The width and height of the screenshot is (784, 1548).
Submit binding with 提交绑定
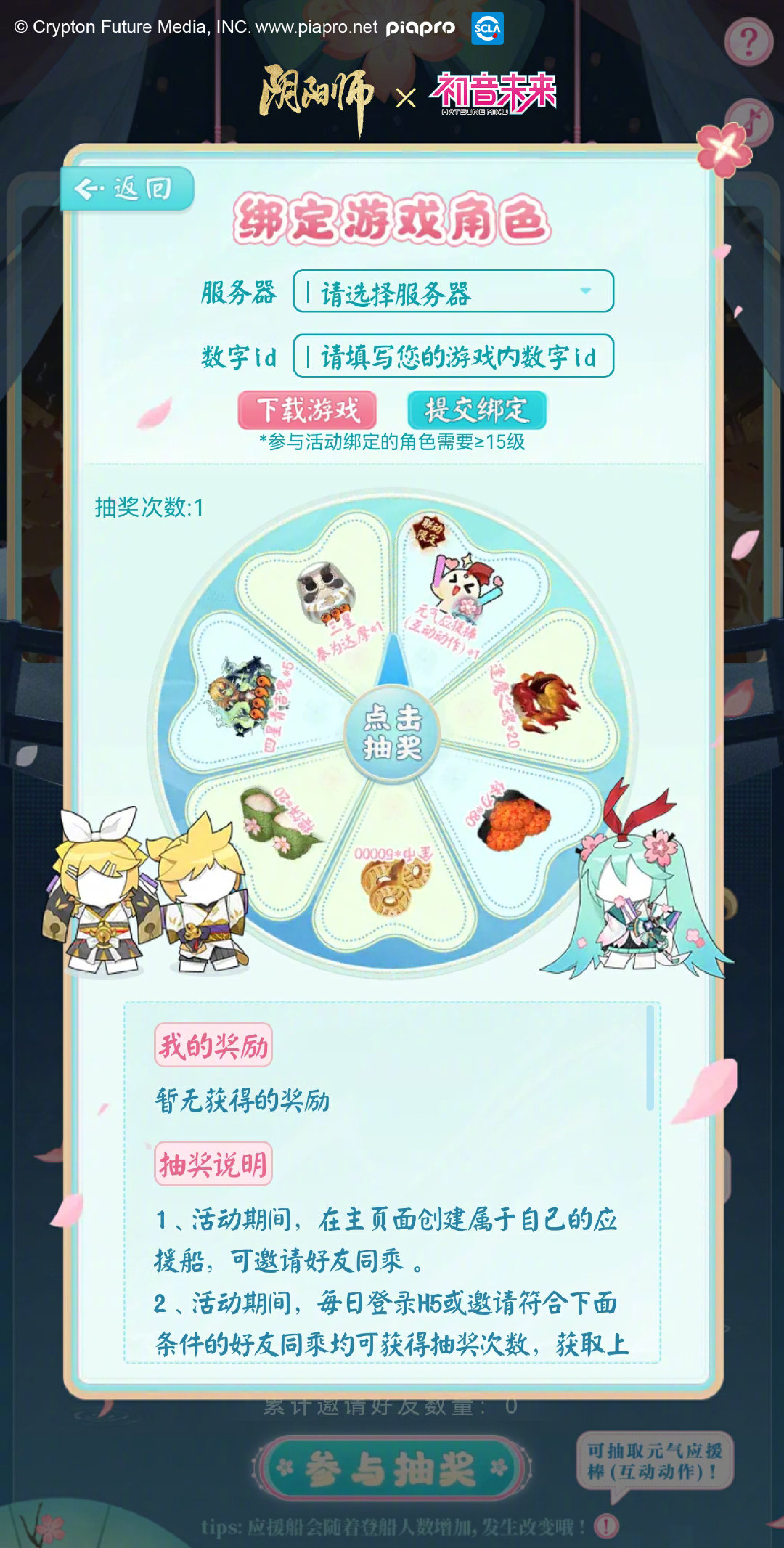coord(476,410)
